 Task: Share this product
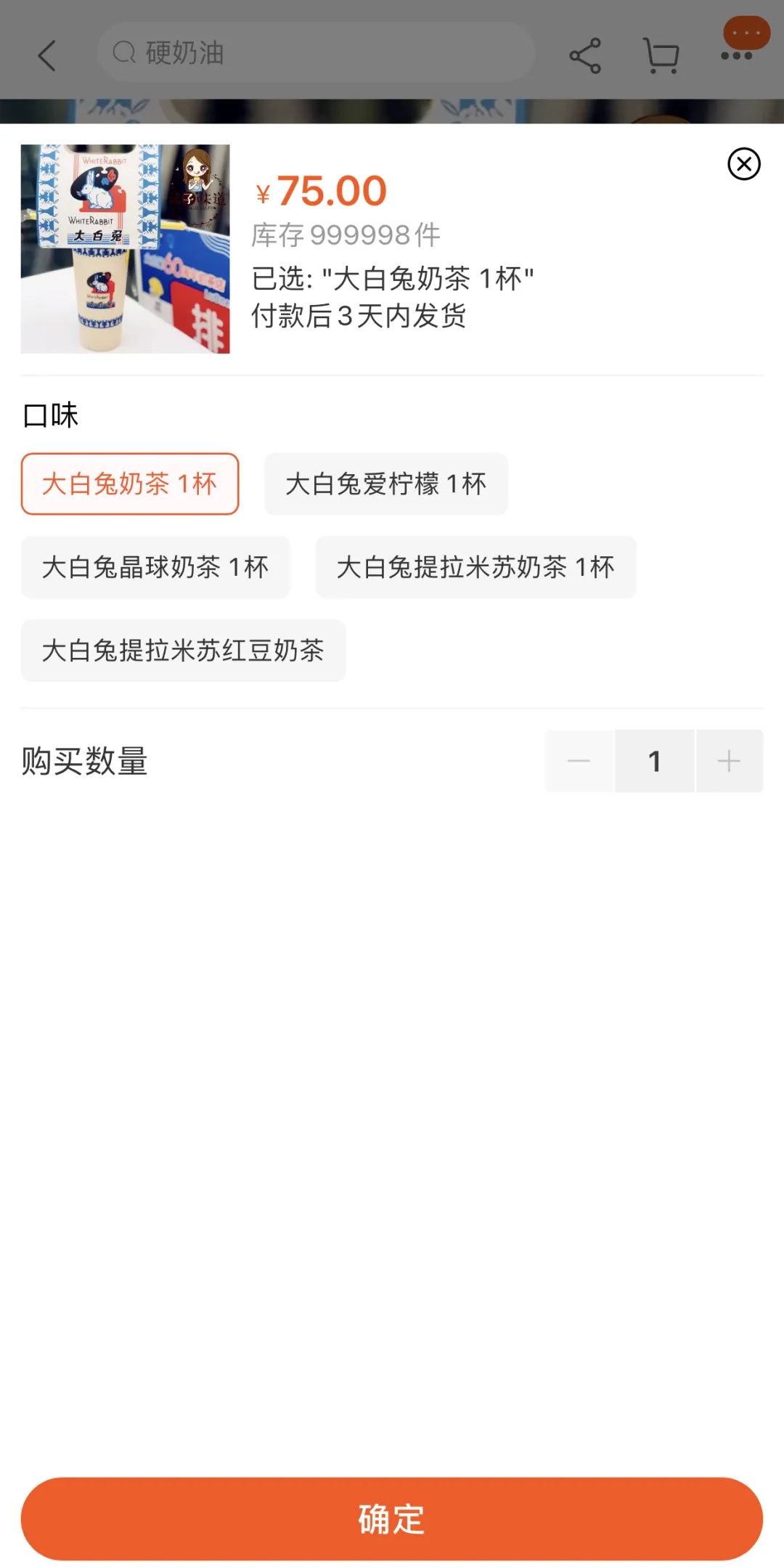(x=585, y=55)
